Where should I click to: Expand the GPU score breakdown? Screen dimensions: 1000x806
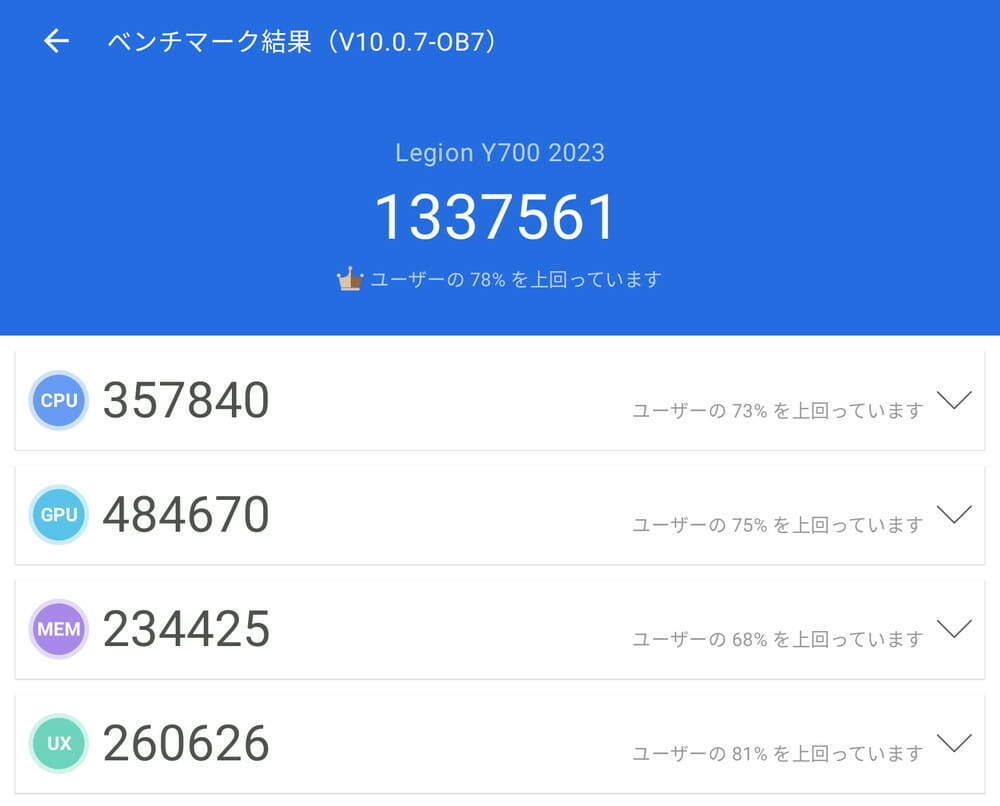click(954, 515)
